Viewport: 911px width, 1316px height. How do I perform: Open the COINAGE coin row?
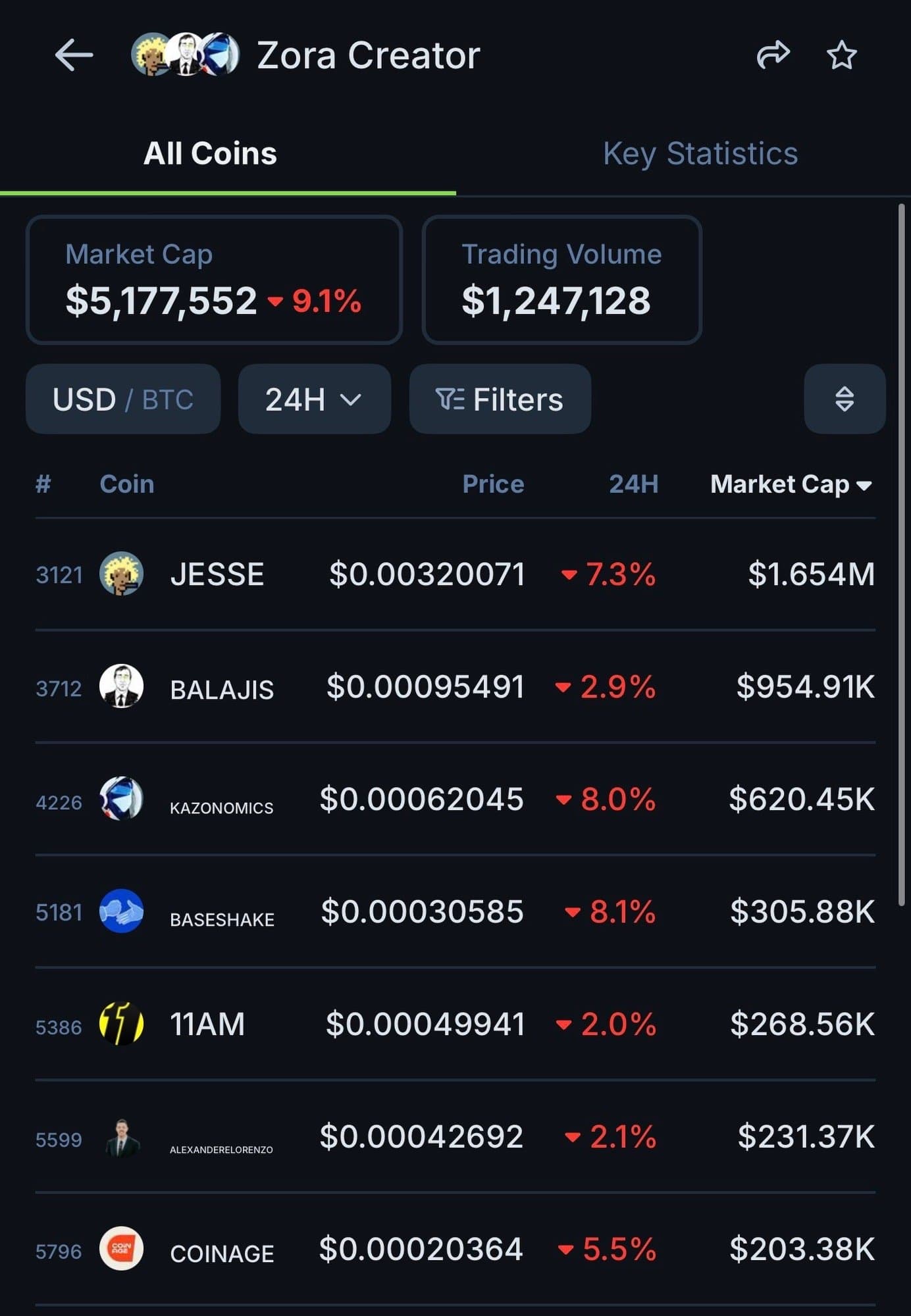click(x=222, y=1252)
